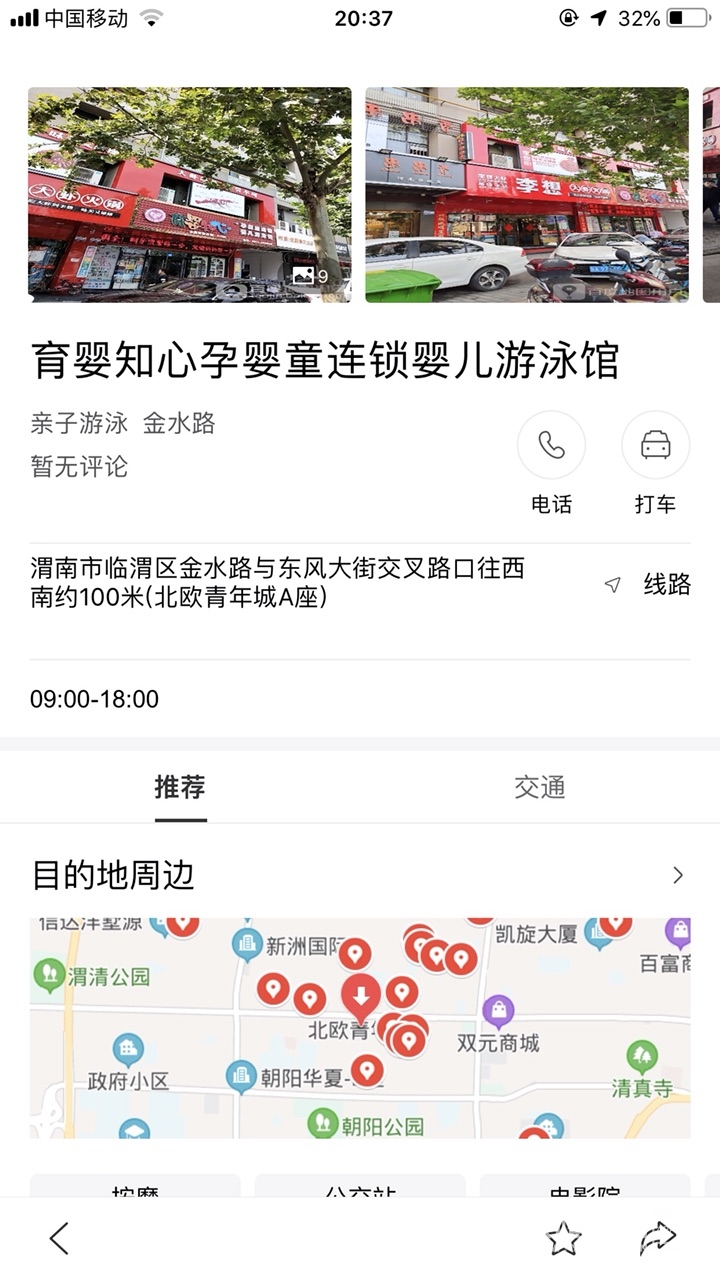Screen dimensions: 720x1280
Task: Switch to the 交通 tab
Action: tap(540, 787)
